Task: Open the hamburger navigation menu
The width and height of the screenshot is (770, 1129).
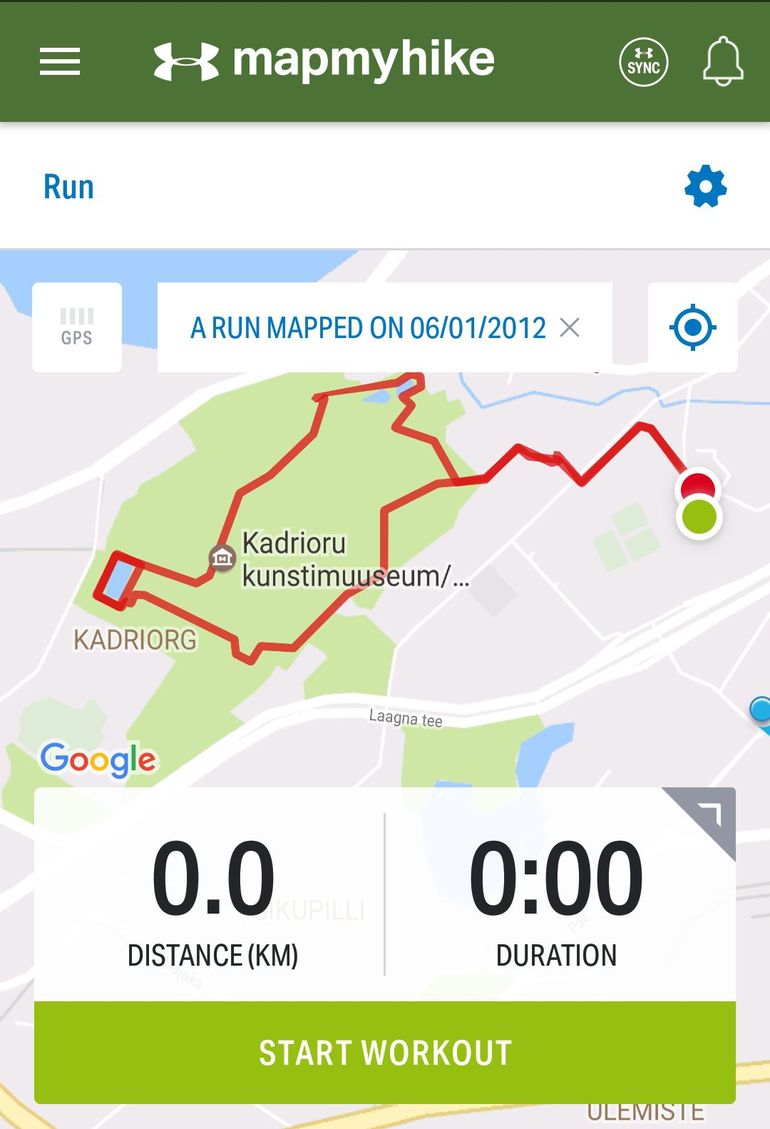Action: pos(60,61)
